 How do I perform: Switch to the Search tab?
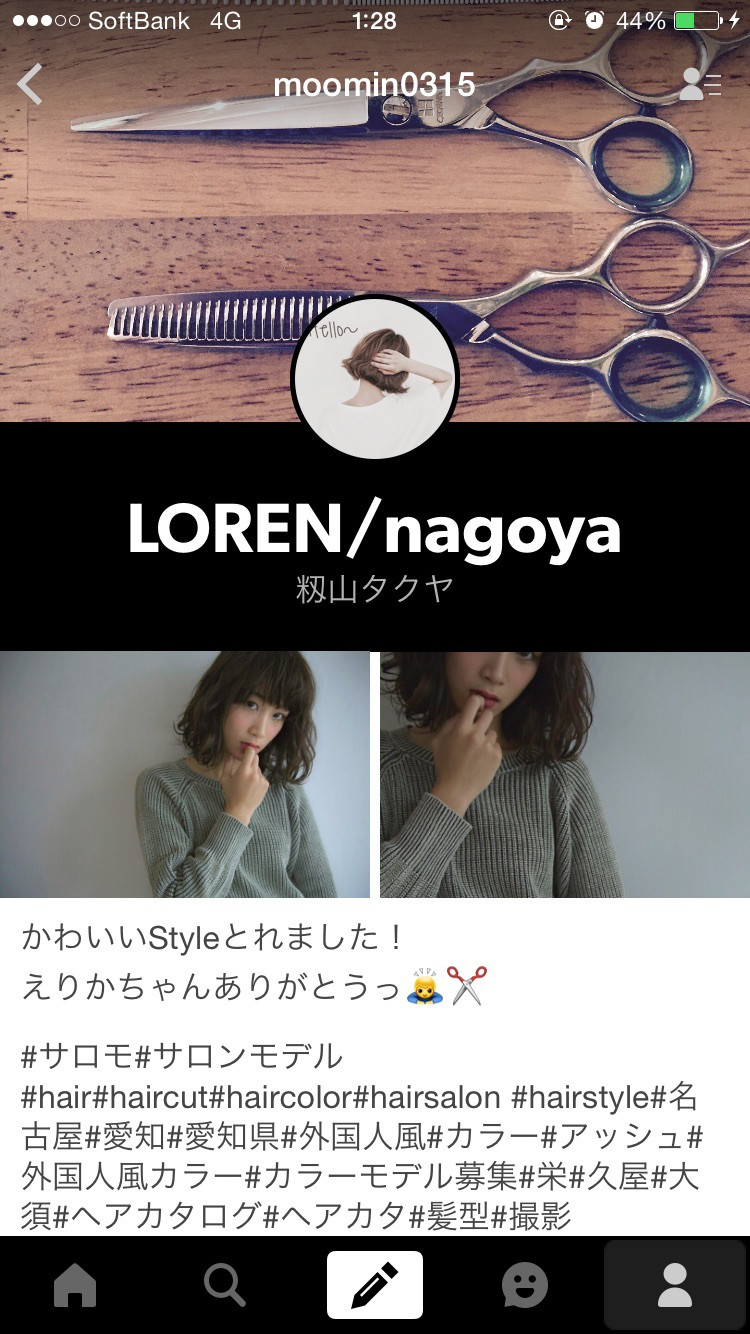click(x=225, y=1285)
